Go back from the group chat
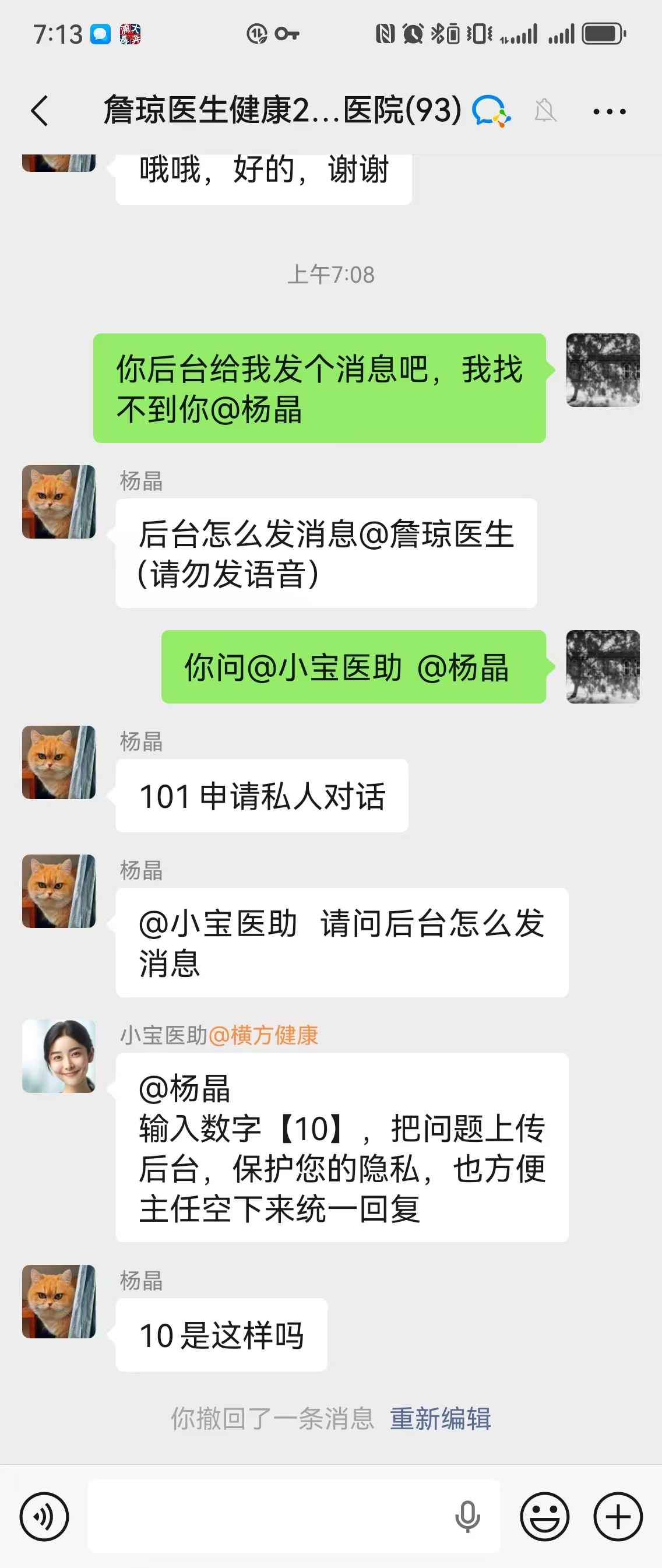This screenshot has width=662, height=1568. pos(40,111)
